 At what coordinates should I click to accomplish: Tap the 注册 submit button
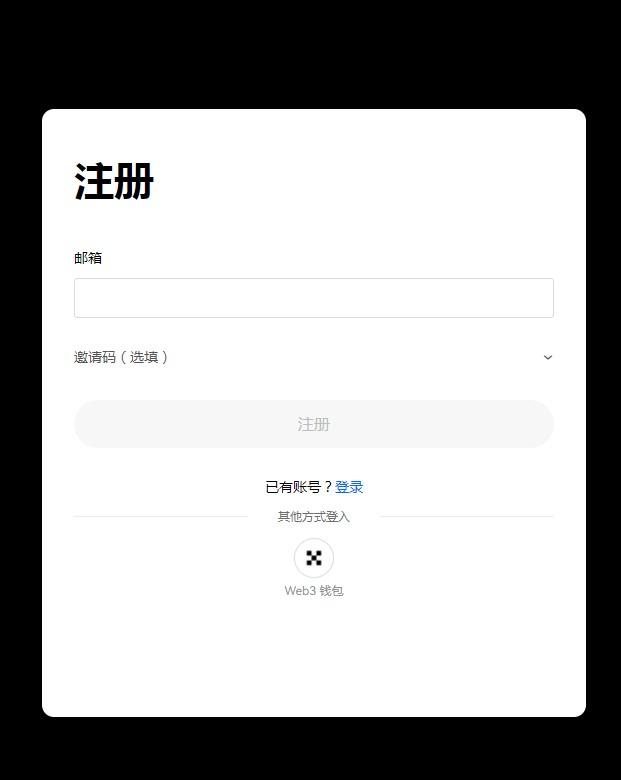313,424
